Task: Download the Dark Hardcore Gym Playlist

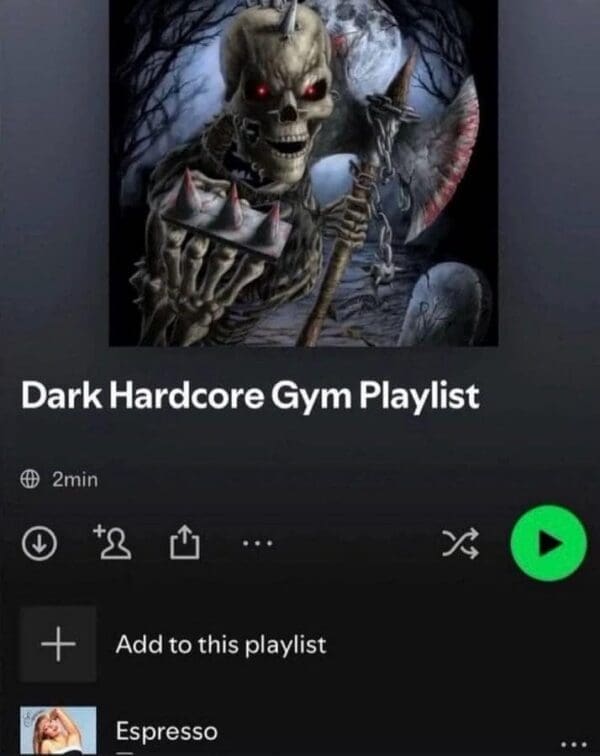Action: [x=37, y=543]
